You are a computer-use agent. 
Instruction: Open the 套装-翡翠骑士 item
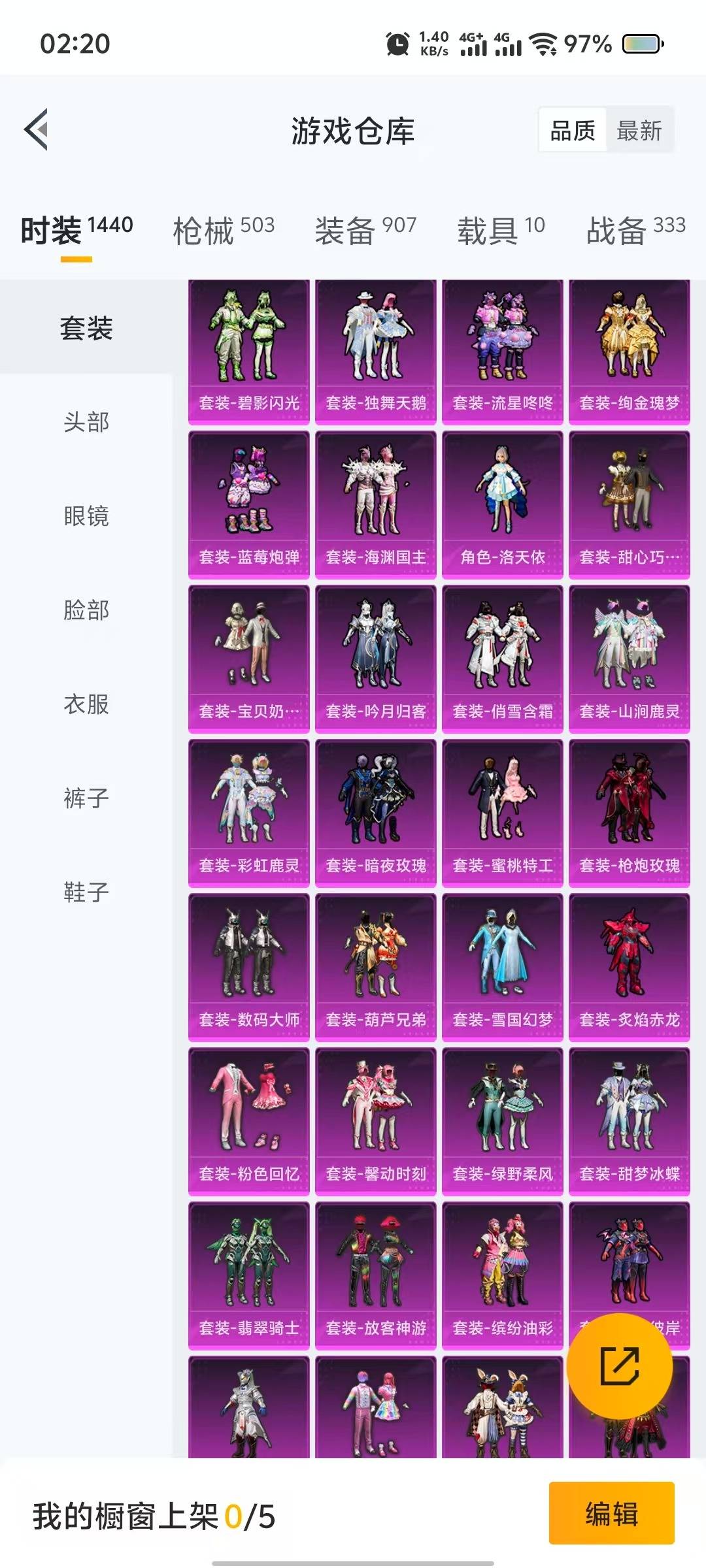tap(249, 1276)
